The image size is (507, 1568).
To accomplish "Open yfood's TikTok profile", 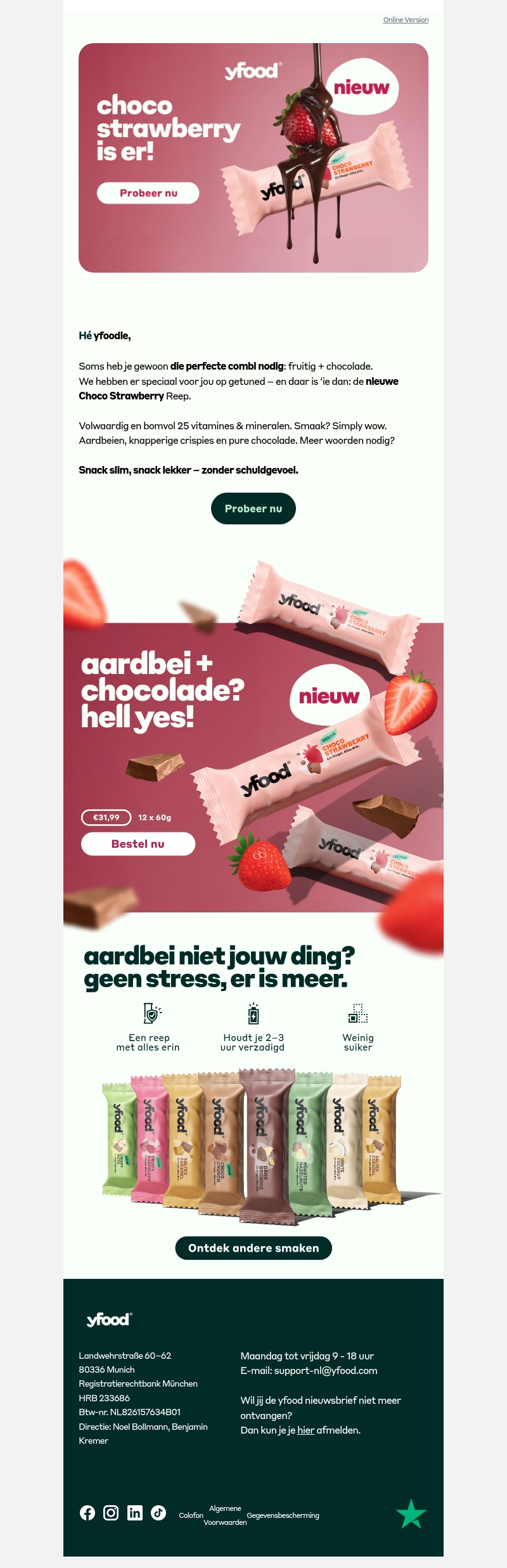I will [x=158, y=1513].
